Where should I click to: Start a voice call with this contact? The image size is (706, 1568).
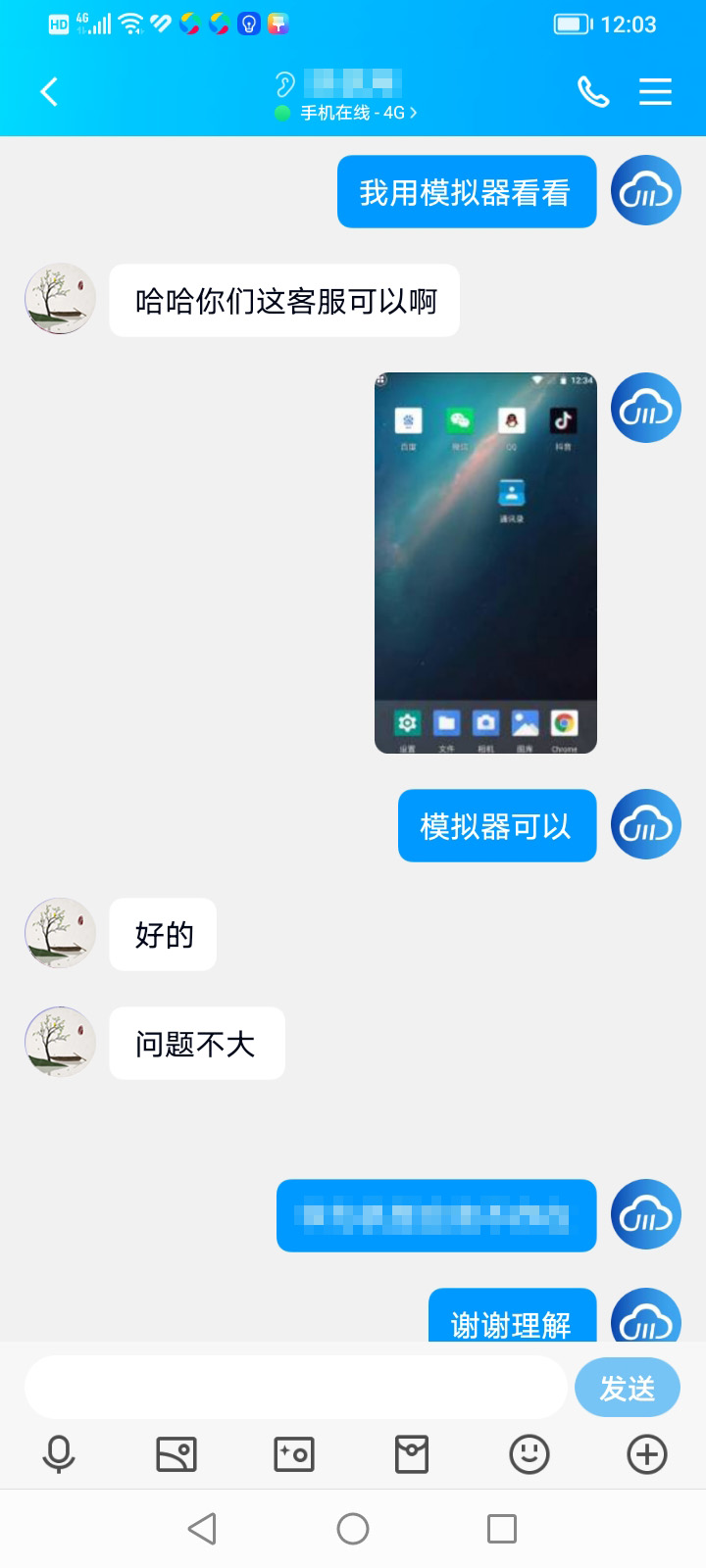[592, 92]
